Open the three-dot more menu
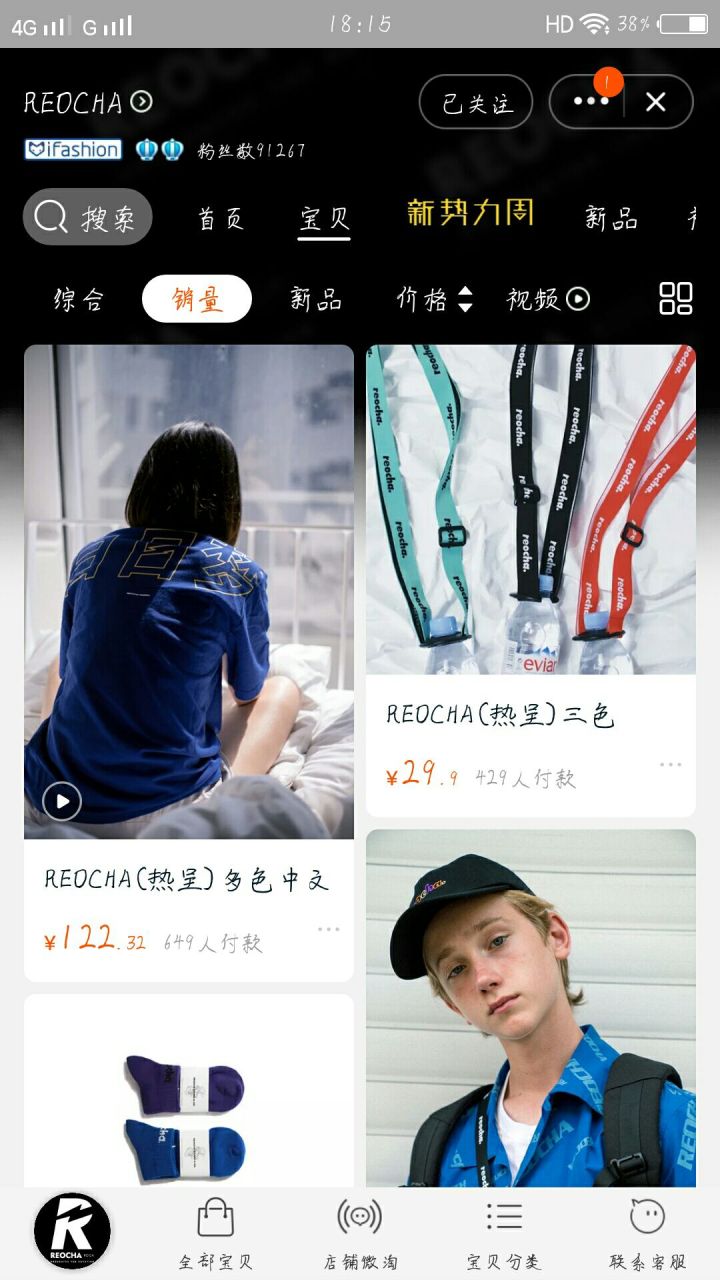 coord(590,102)
